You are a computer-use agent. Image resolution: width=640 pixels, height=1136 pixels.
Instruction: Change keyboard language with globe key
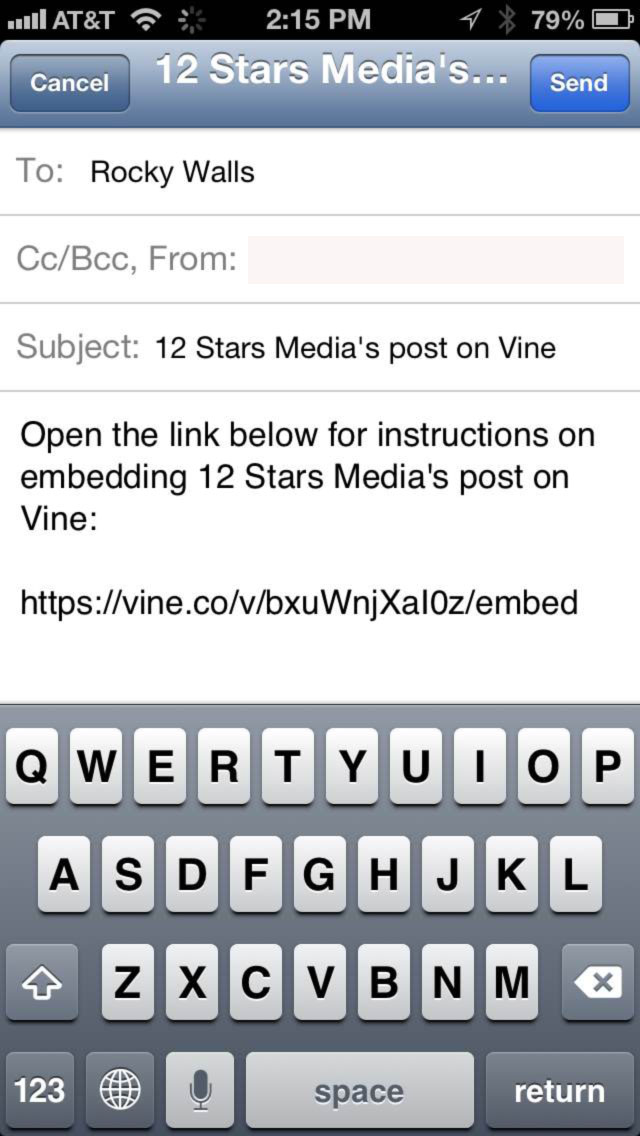120,1090
